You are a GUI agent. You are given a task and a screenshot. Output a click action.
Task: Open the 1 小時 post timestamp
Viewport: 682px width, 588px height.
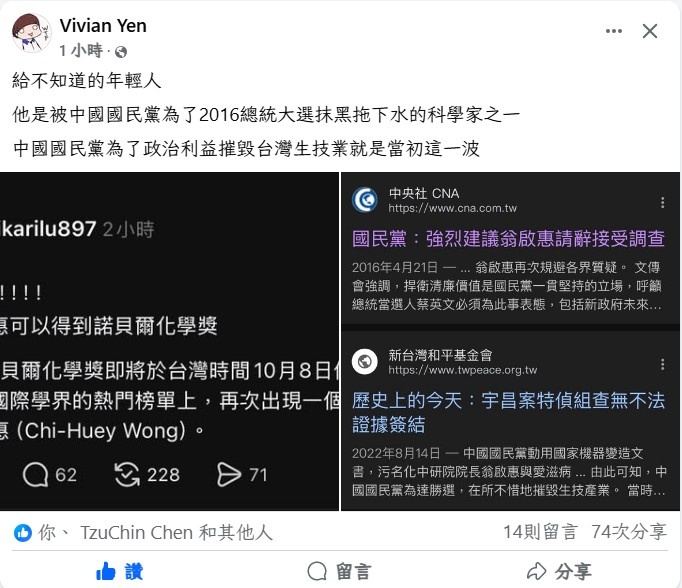coord(82,50)
